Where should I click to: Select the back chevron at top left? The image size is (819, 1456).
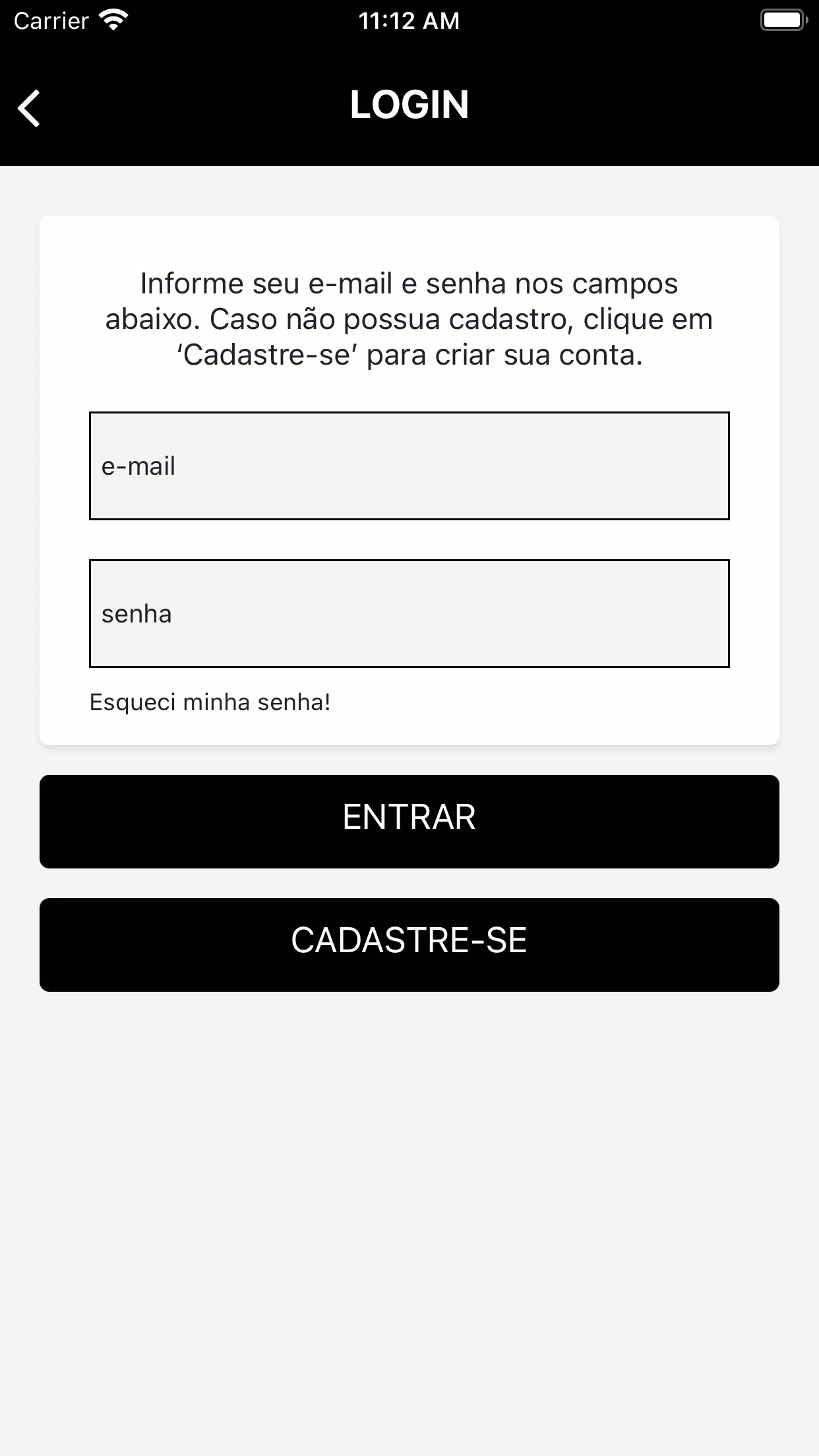coord(29,107)
